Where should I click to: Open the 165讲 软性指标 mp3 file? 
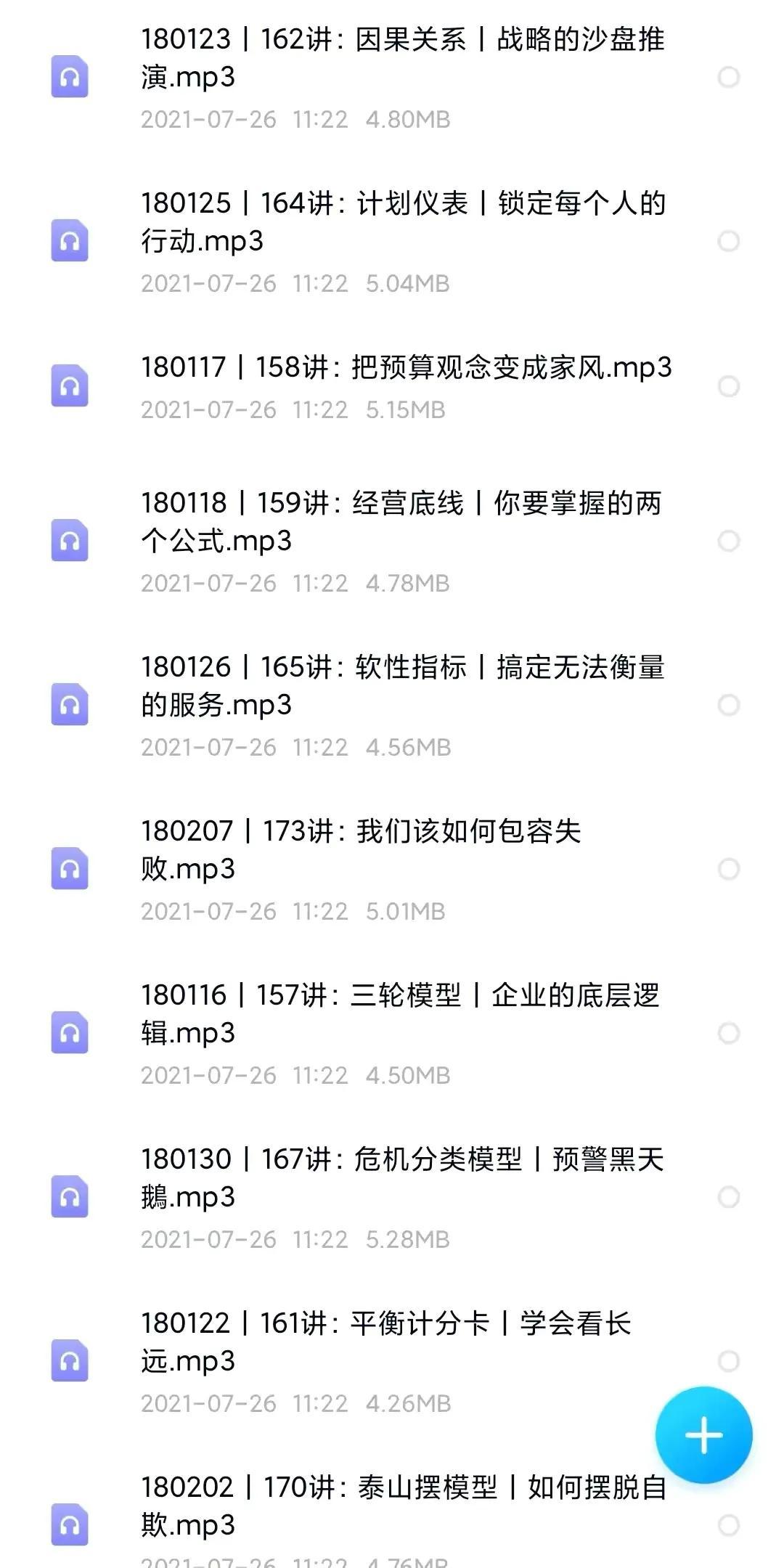pos(403,686)
